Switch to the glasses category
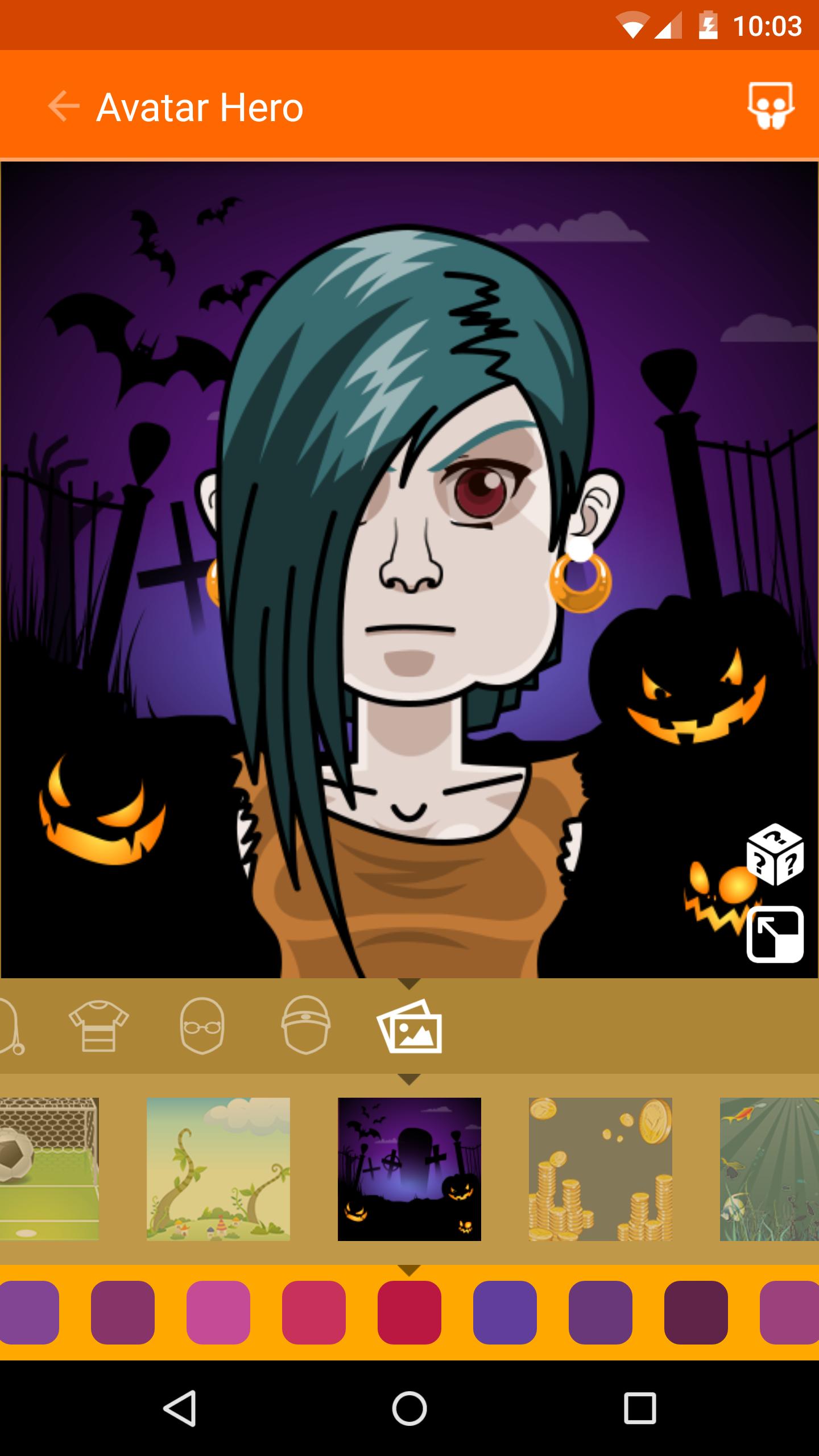This screenshot has width=819, height=1456. point(202,1025)
